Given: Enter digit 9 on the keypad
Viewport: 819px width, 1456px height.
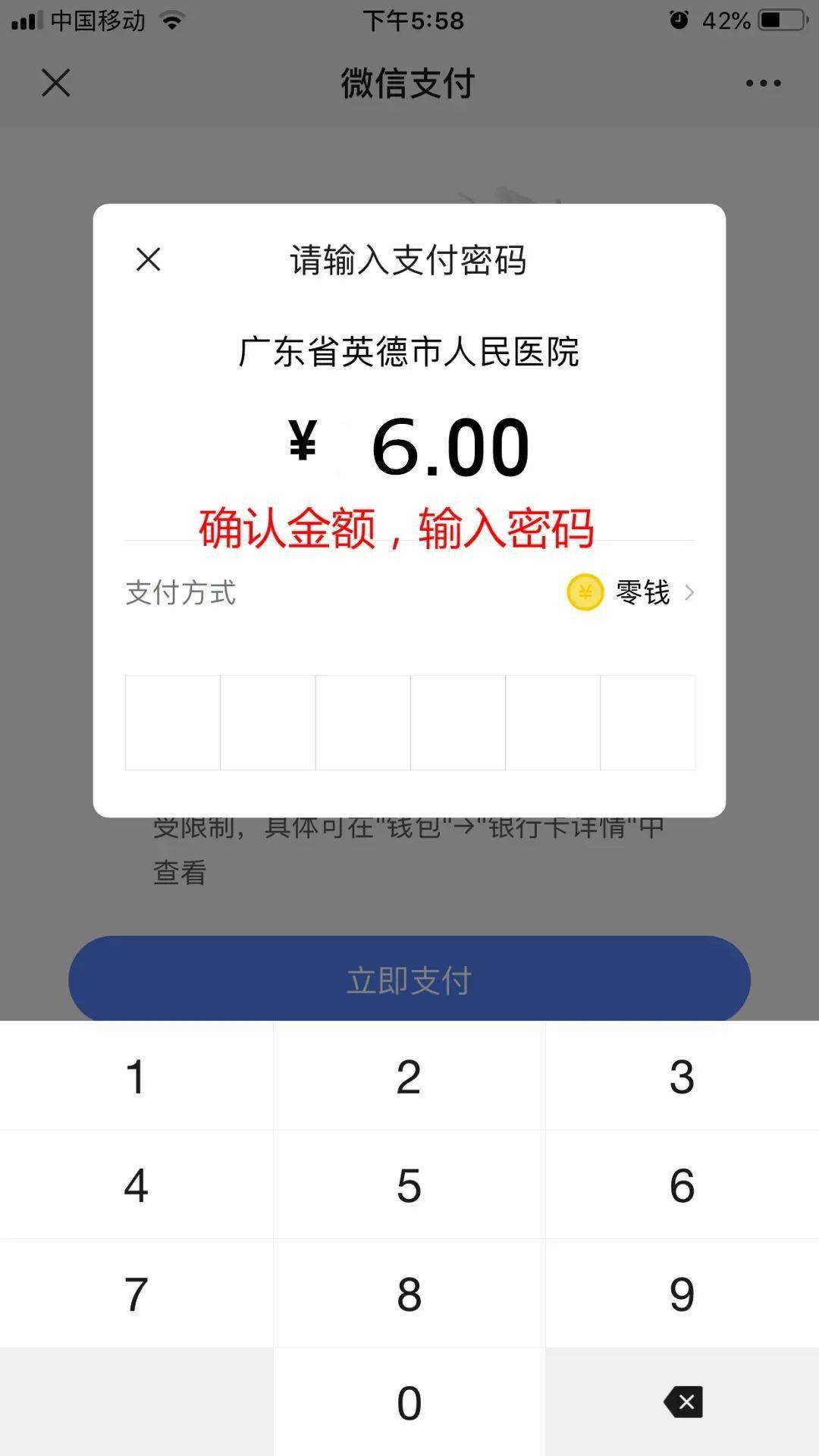Looking at the screenshot, I should pyautogui.click(x=682, y=1294).
